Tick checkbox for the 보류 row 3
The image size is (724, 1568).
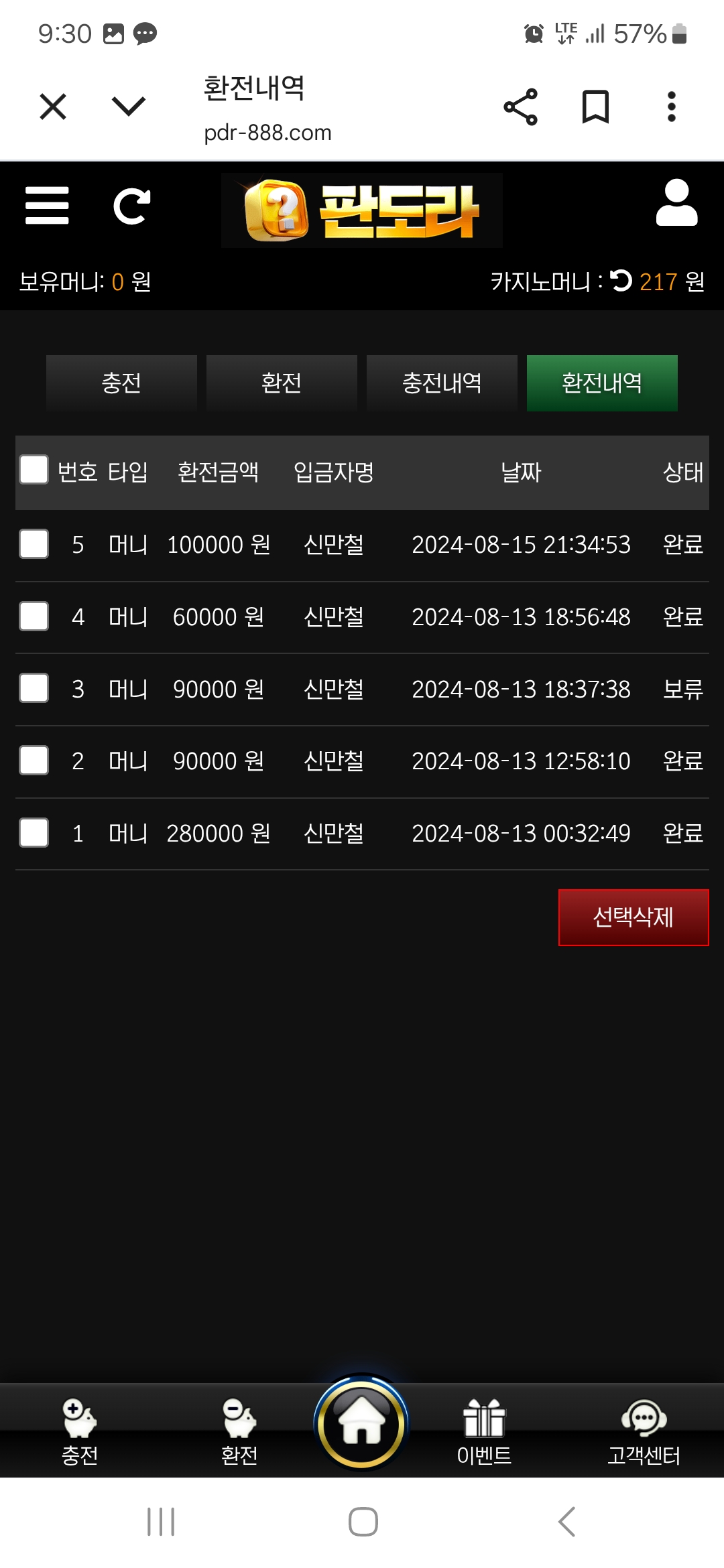click(x=34, y=688)
